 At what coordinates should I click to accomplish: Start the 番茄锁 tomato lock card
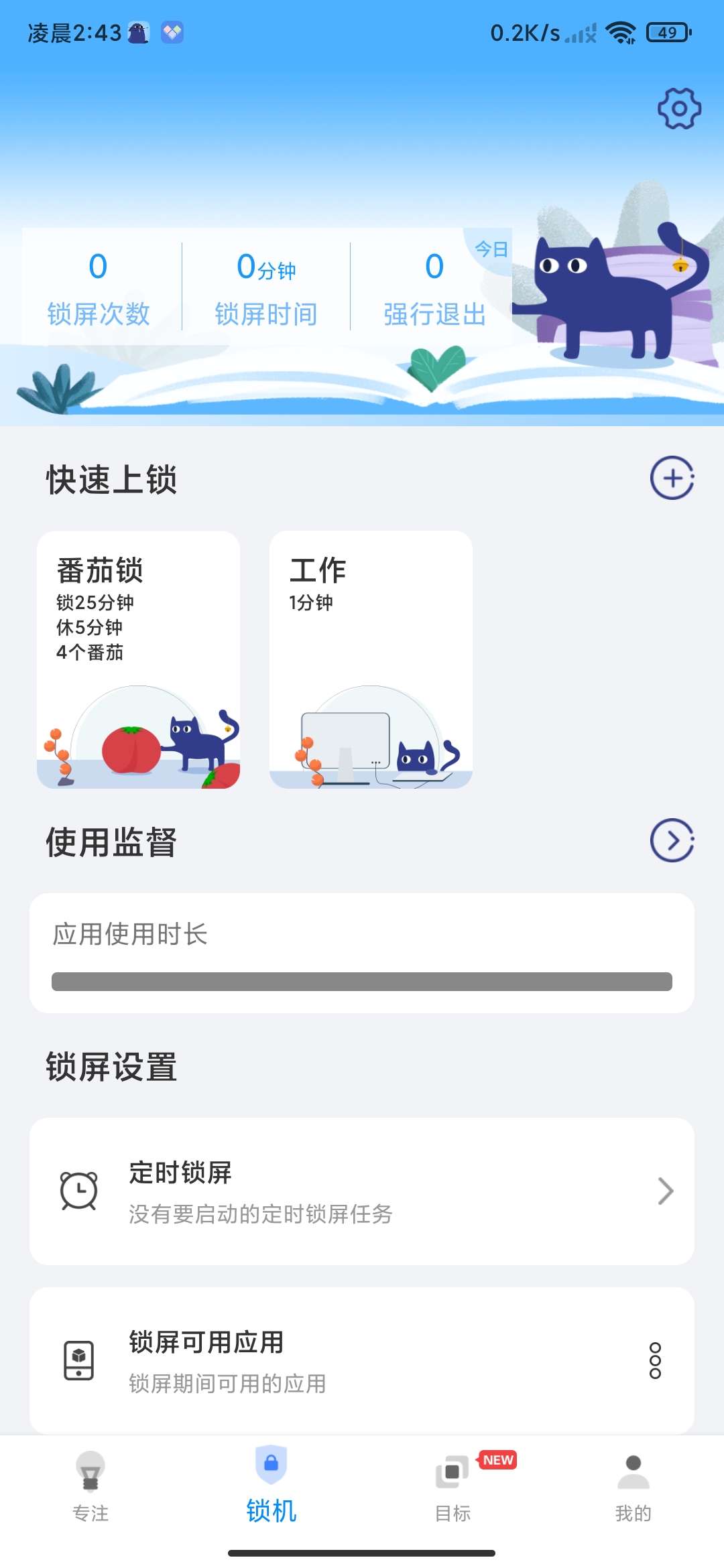click(139, 659)
